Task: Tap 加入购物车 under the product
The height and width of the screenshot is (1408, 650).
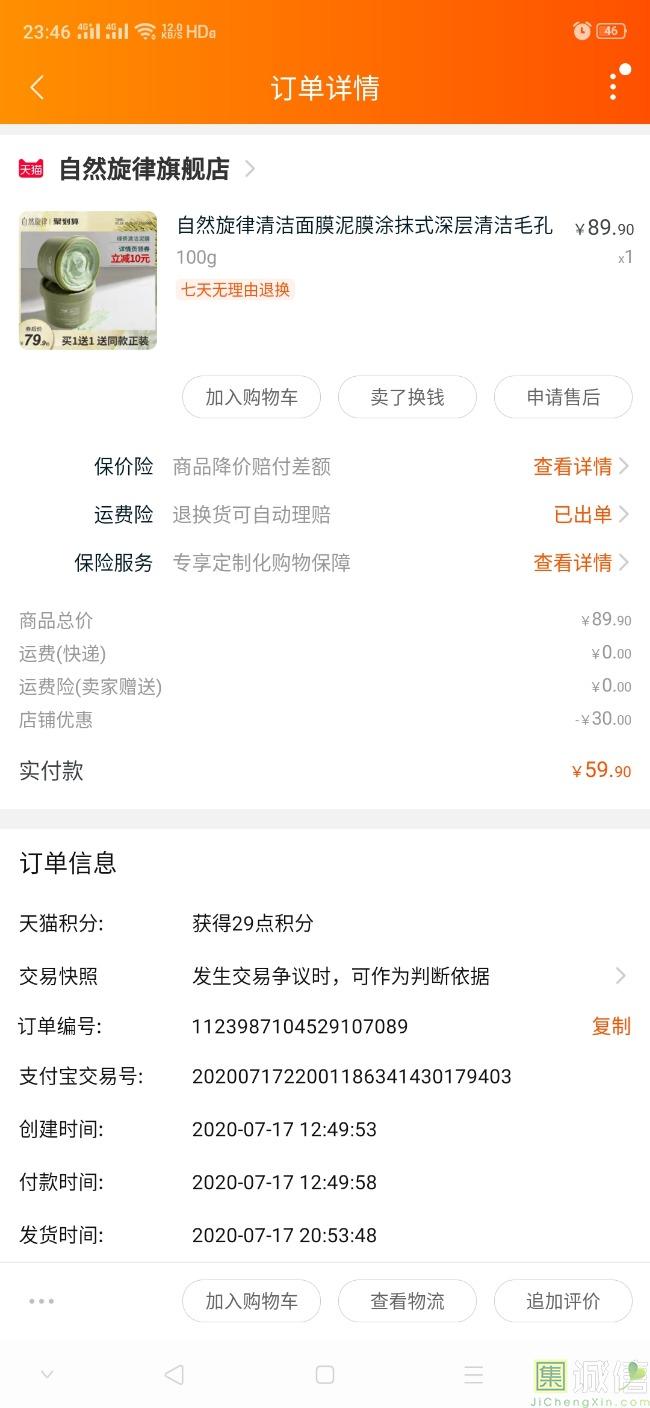Action: [x=251, y=397]
